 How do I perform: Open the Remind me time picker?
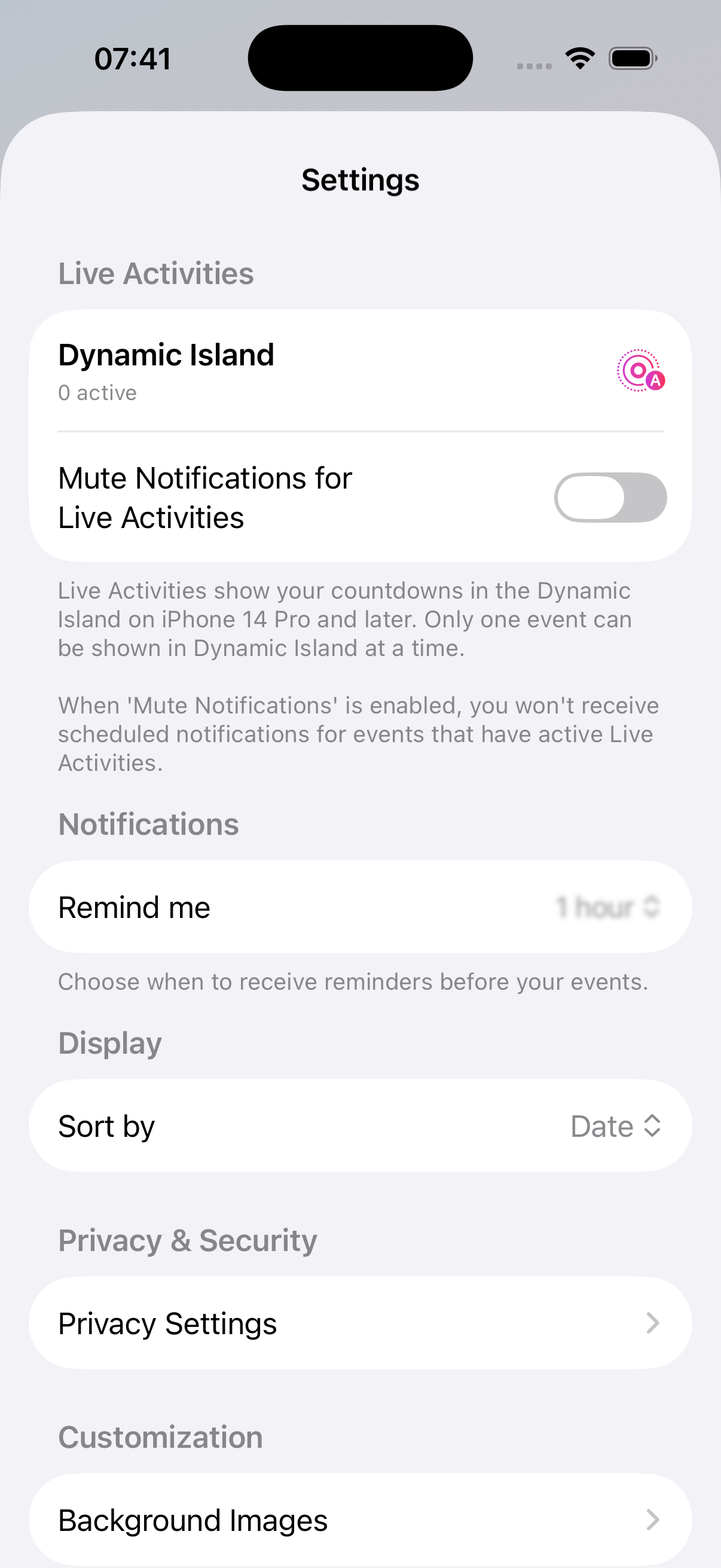pyautogui.click(x=607, y=907)
